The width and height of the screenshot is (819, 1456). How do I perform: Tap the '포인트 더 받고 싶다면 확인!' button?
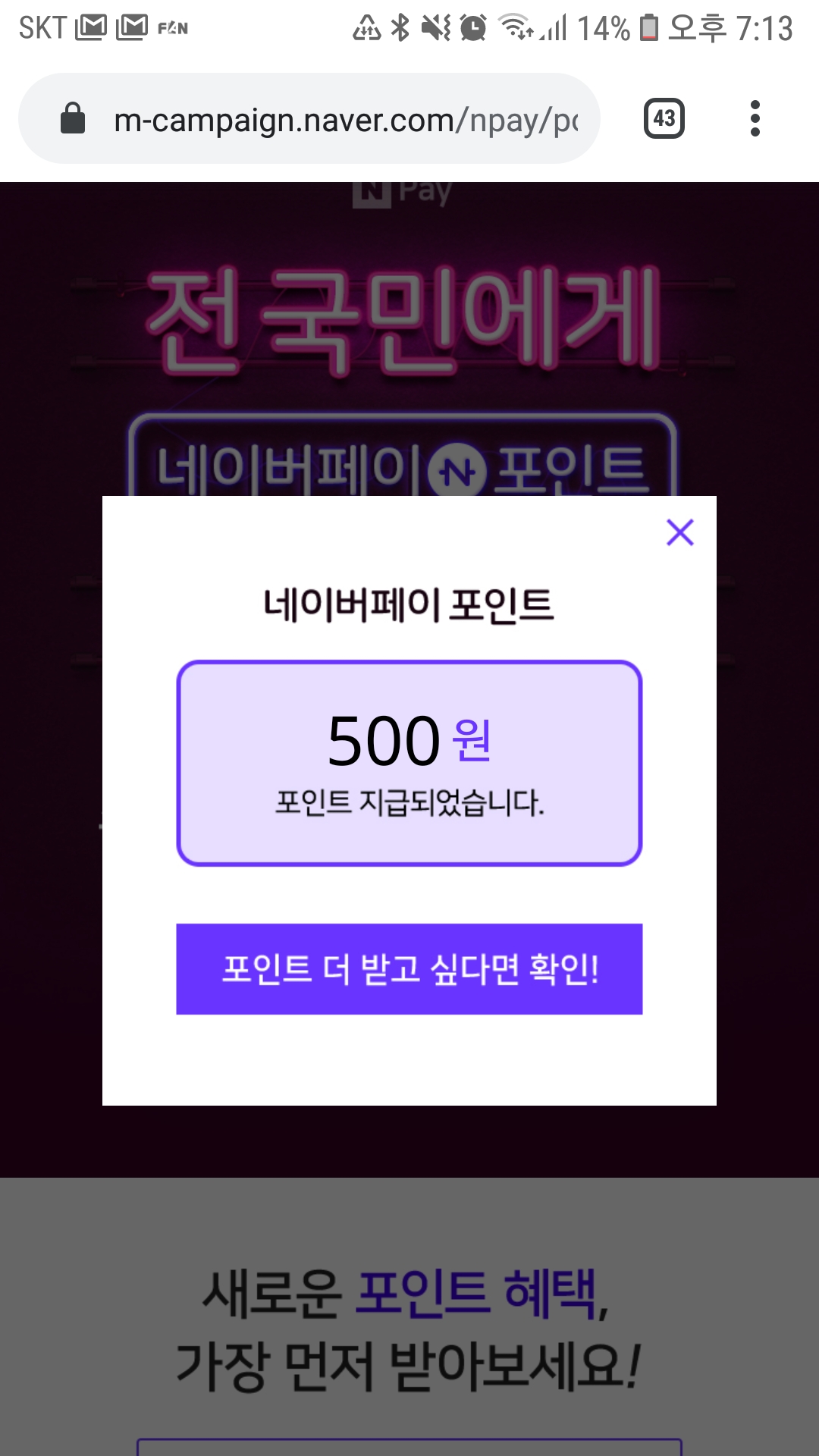(x=409, y=968)
